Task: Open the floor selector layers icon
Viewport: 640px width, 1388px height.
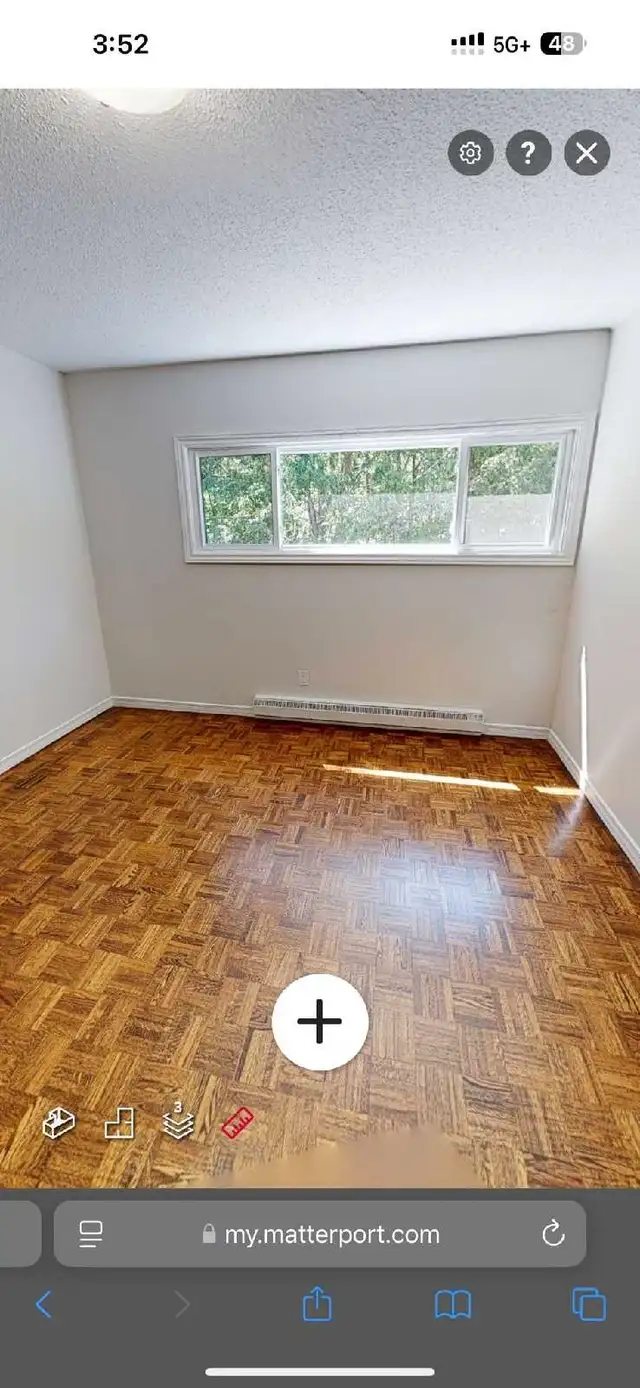Action: [x=178, y=1121]
